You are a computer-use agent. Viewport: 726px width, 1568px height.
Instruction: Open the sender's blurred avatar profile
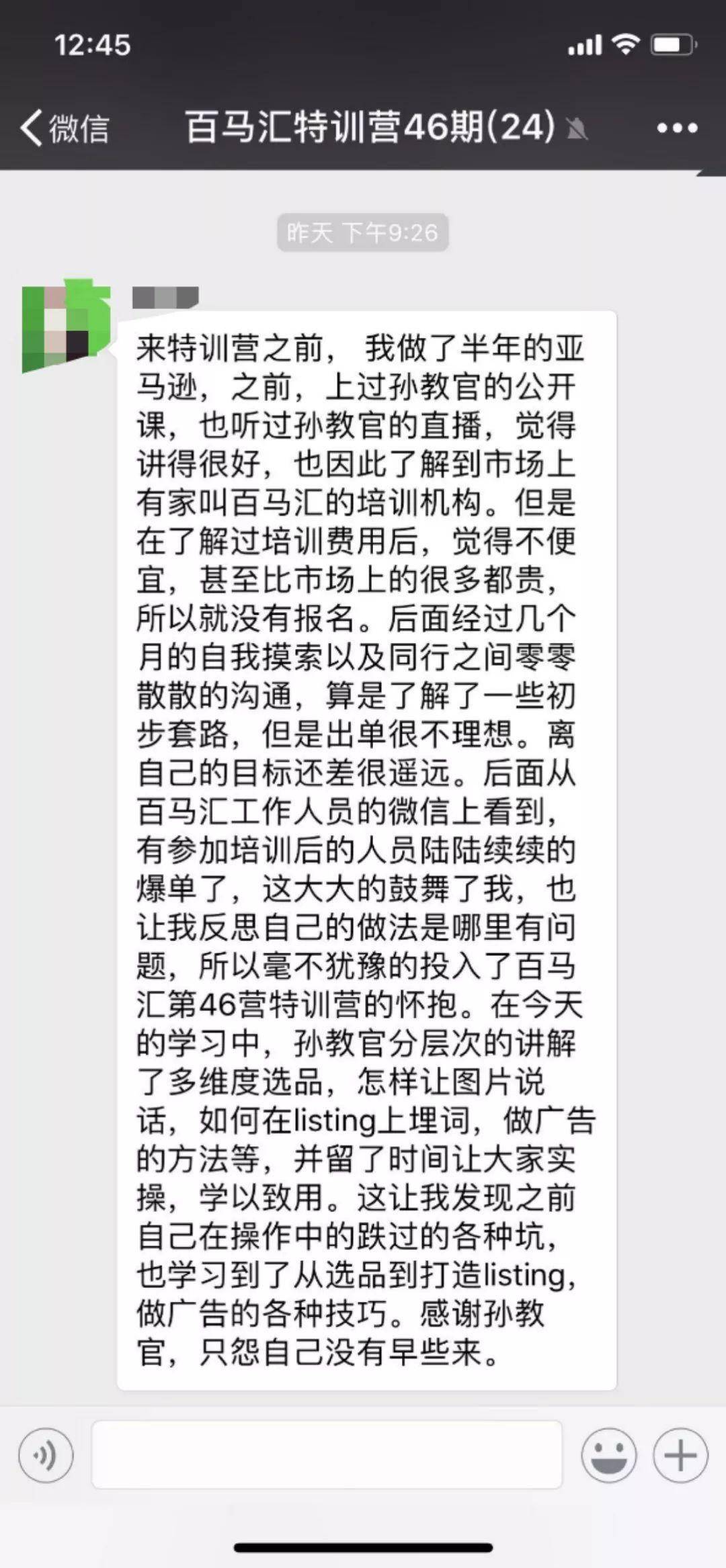click(66, 328)
